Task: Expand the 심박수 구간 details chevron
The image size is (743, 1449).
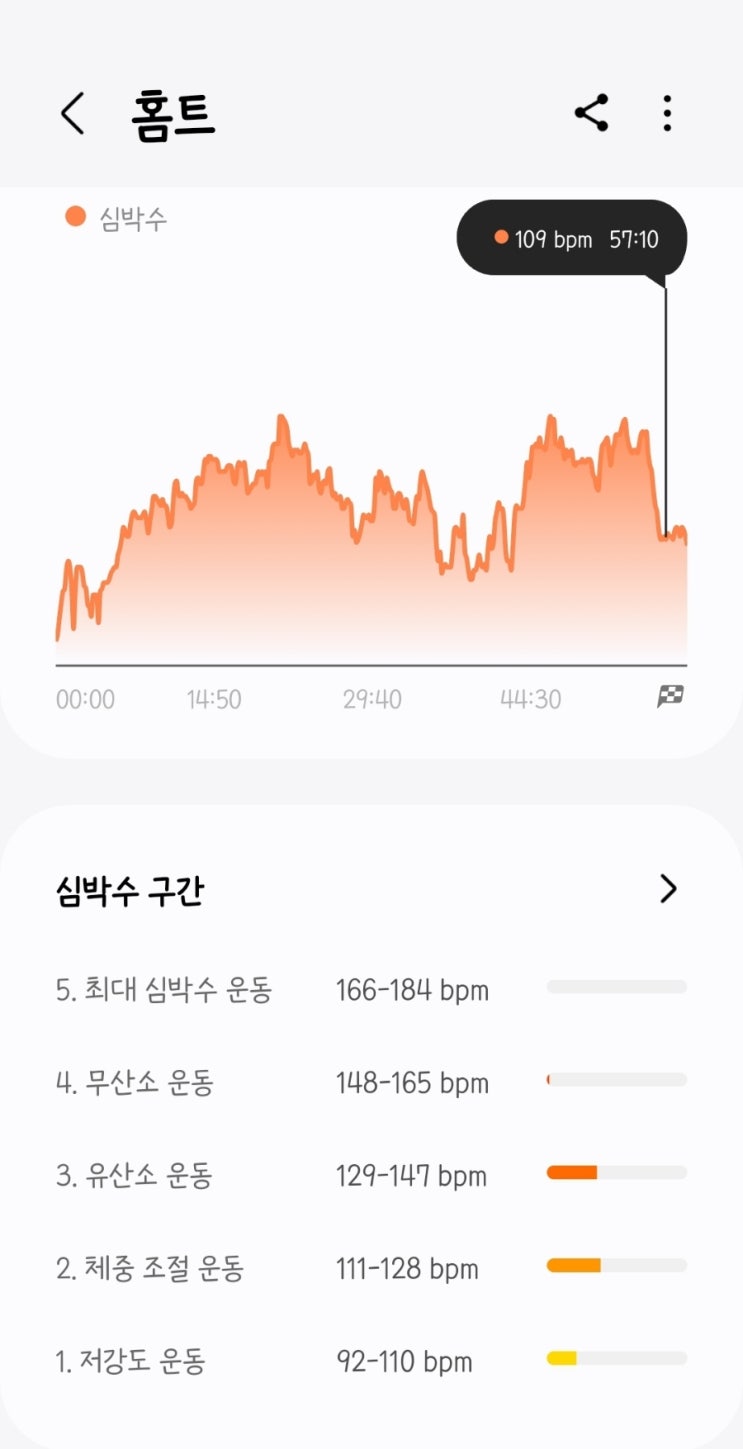Action: 668,888
